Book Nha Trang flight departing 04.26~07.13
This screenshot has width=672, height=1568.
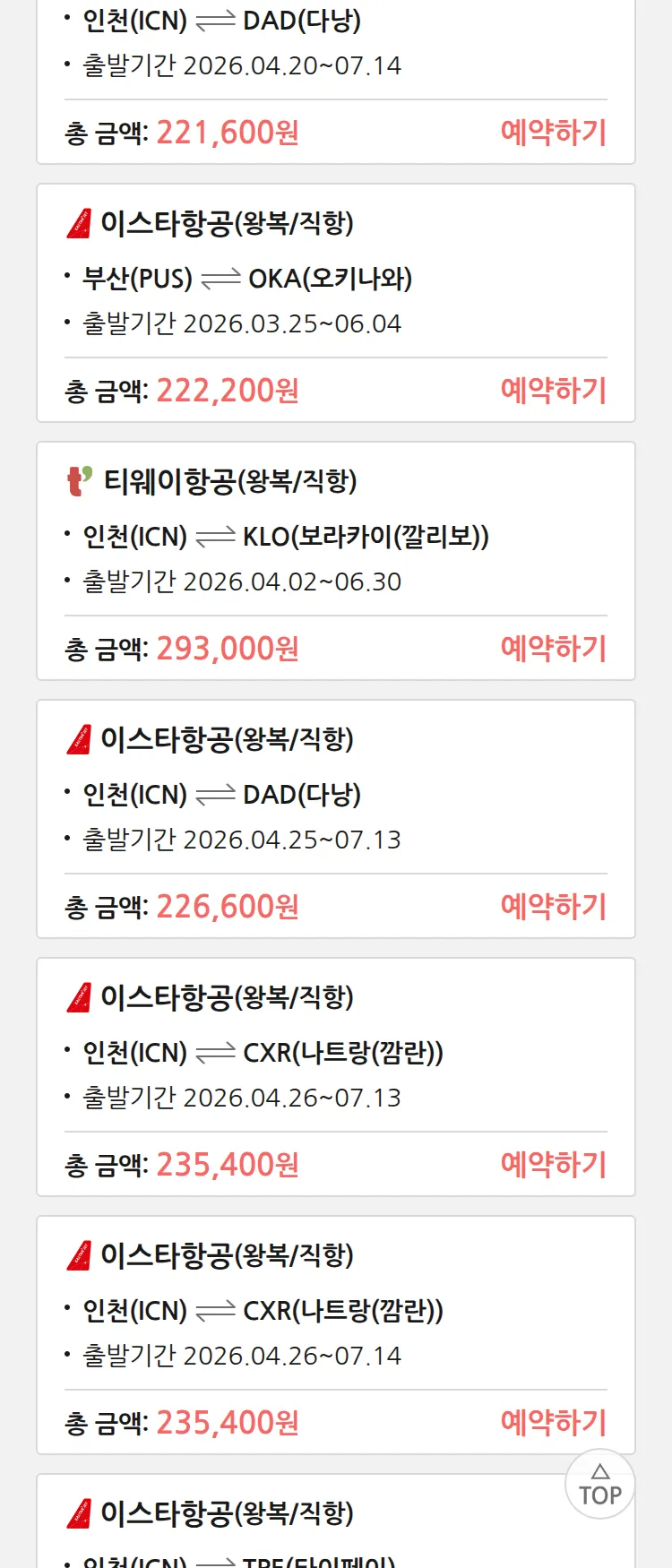click(x=553, y=1165)
